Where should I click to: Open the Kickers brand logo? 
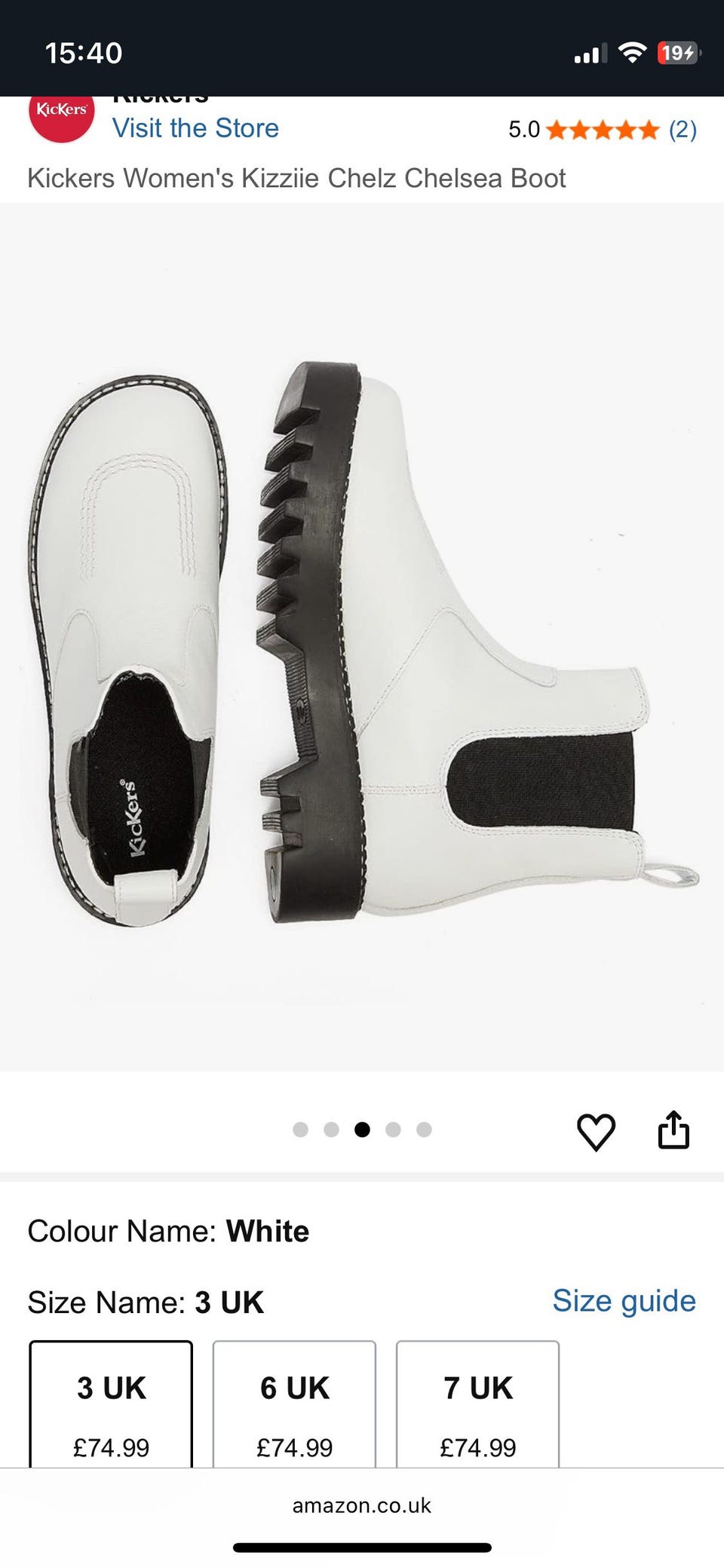[62, 113]
